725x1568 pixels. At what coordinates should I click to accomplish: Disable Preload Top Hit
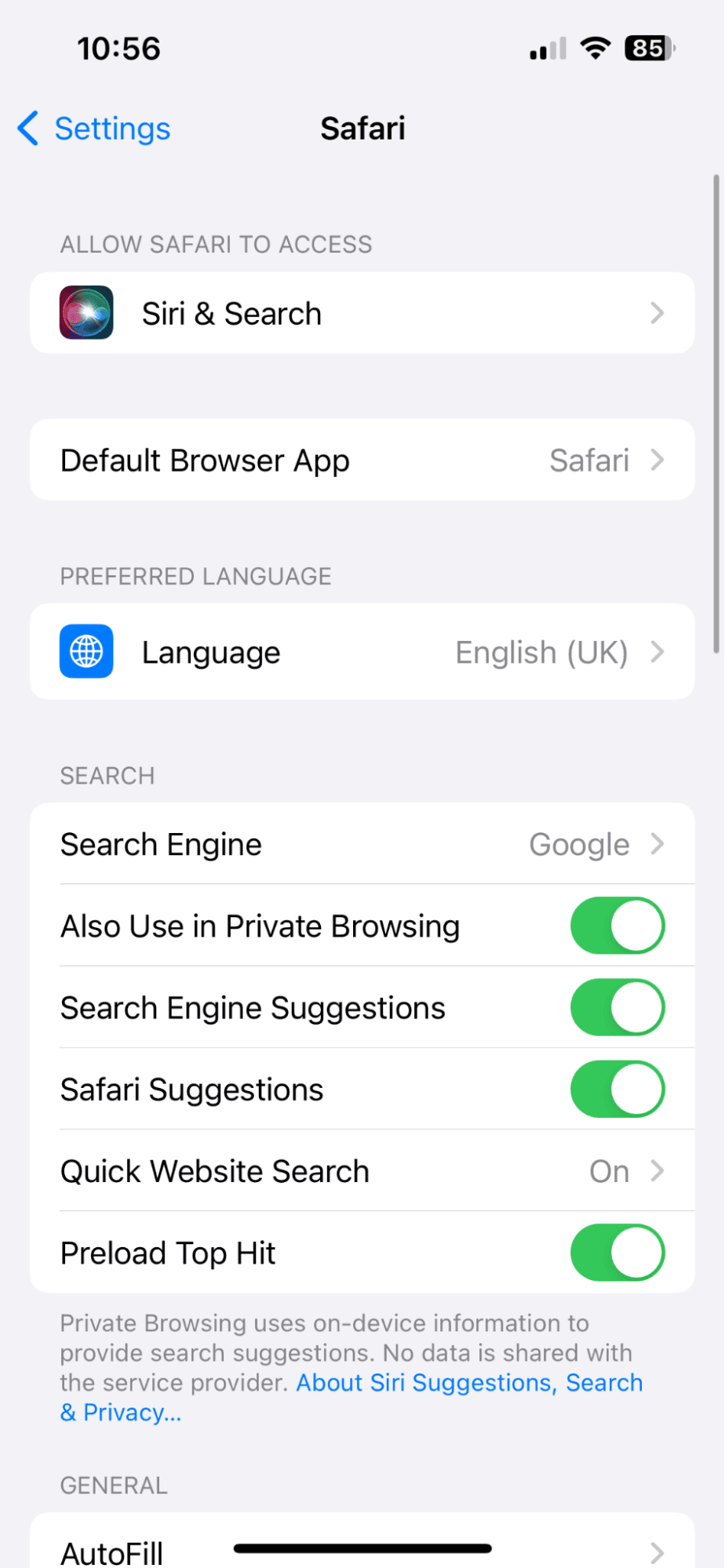tap(617, 1253)
